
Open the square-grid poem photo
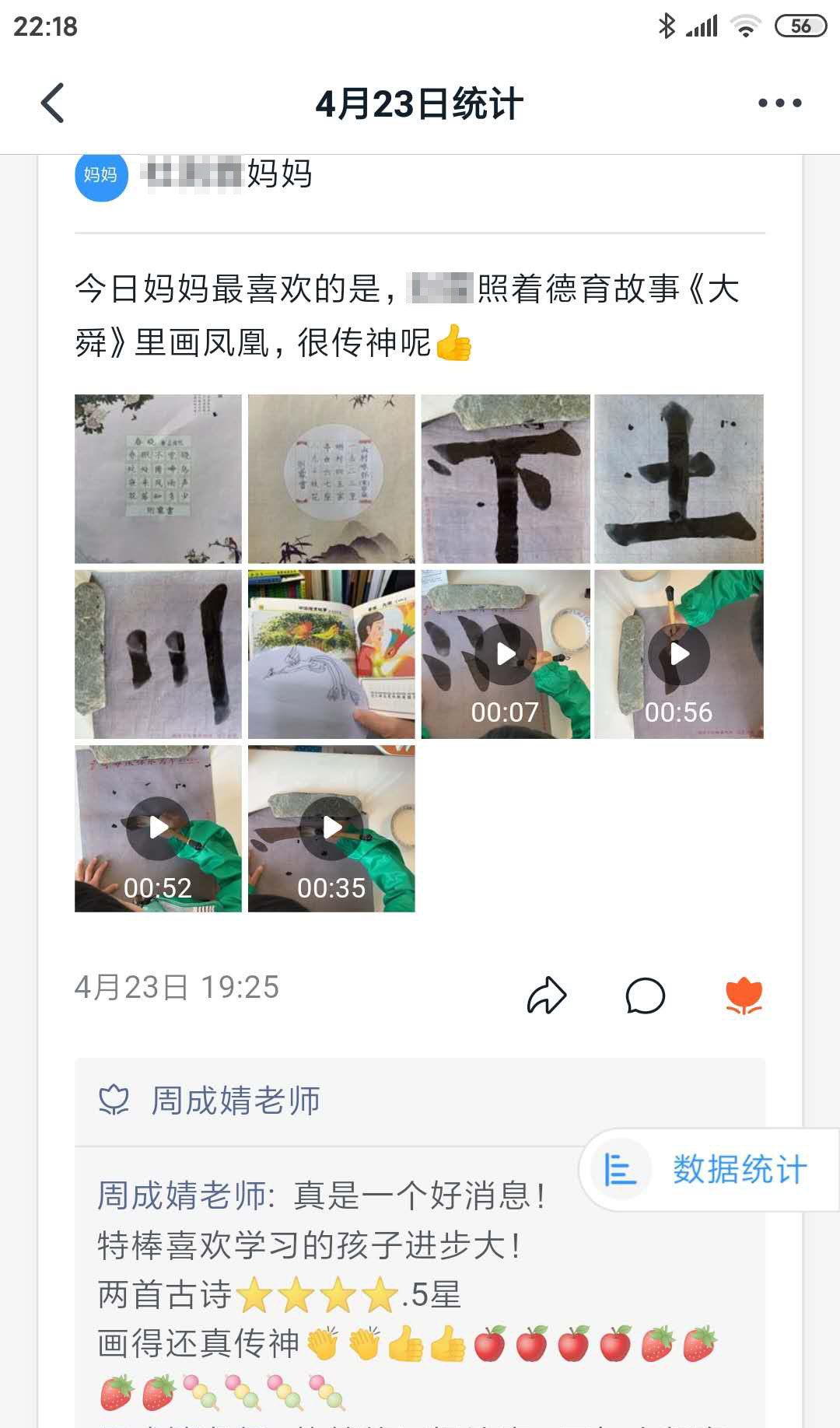click(x=158, y=478)
